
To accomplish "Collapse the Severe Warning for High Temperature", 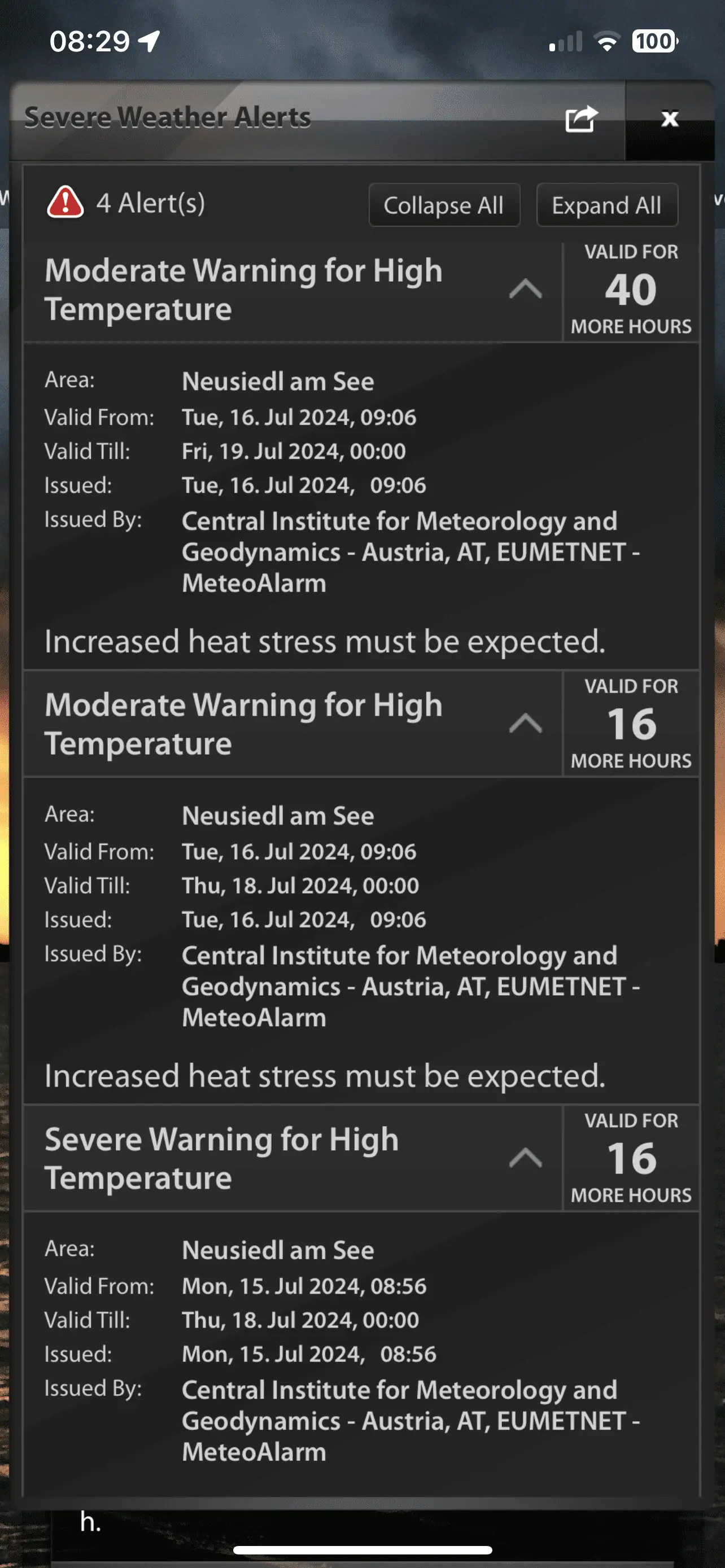I will coord(525,1158).
